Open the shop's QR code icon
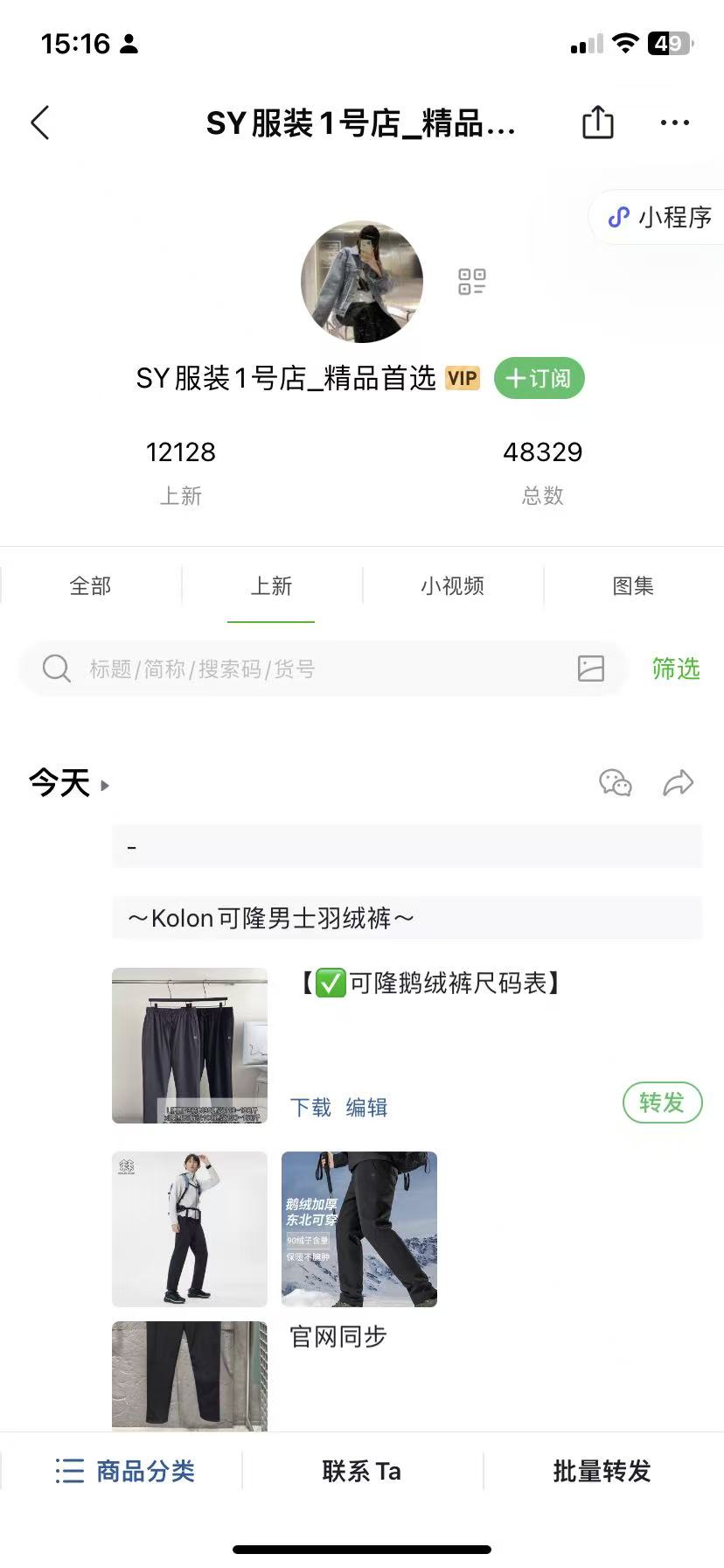 pyautogui.click(x=471, y=282)
